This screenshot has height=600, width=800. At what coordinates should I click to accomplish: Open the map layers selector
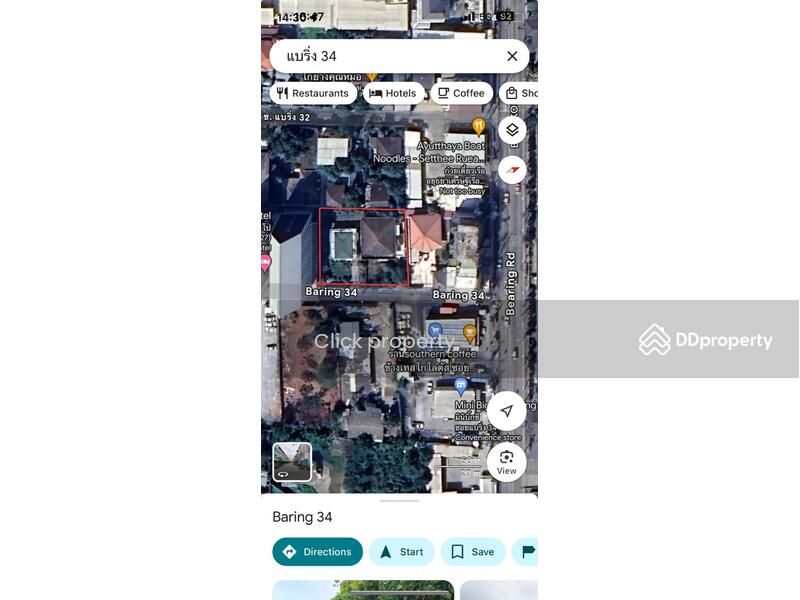pos(512,130)
